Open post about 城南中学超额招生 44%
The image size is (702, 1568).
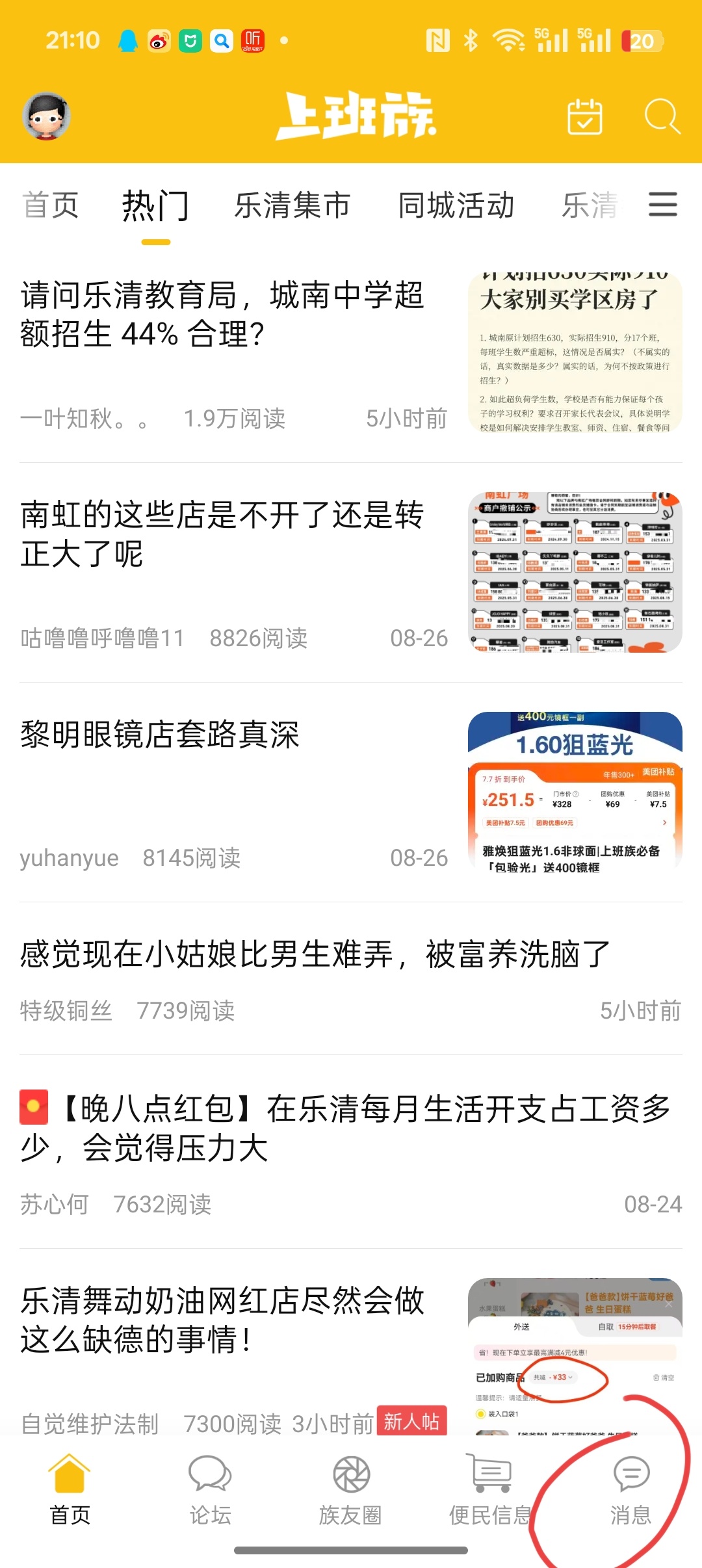tap(222, 315)
